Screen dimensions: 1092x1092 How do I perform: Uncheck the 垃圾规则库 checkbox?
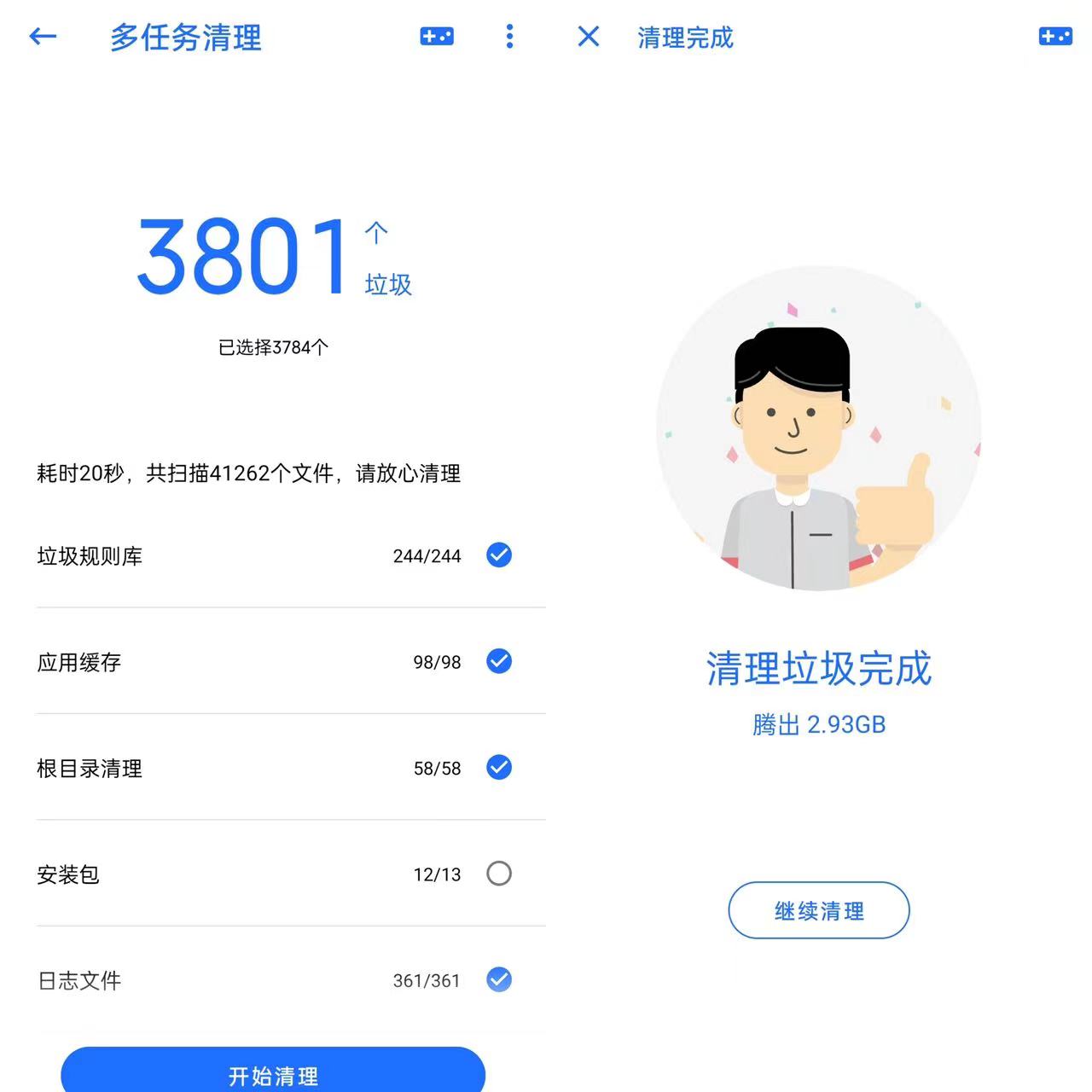tap(499, 555)
